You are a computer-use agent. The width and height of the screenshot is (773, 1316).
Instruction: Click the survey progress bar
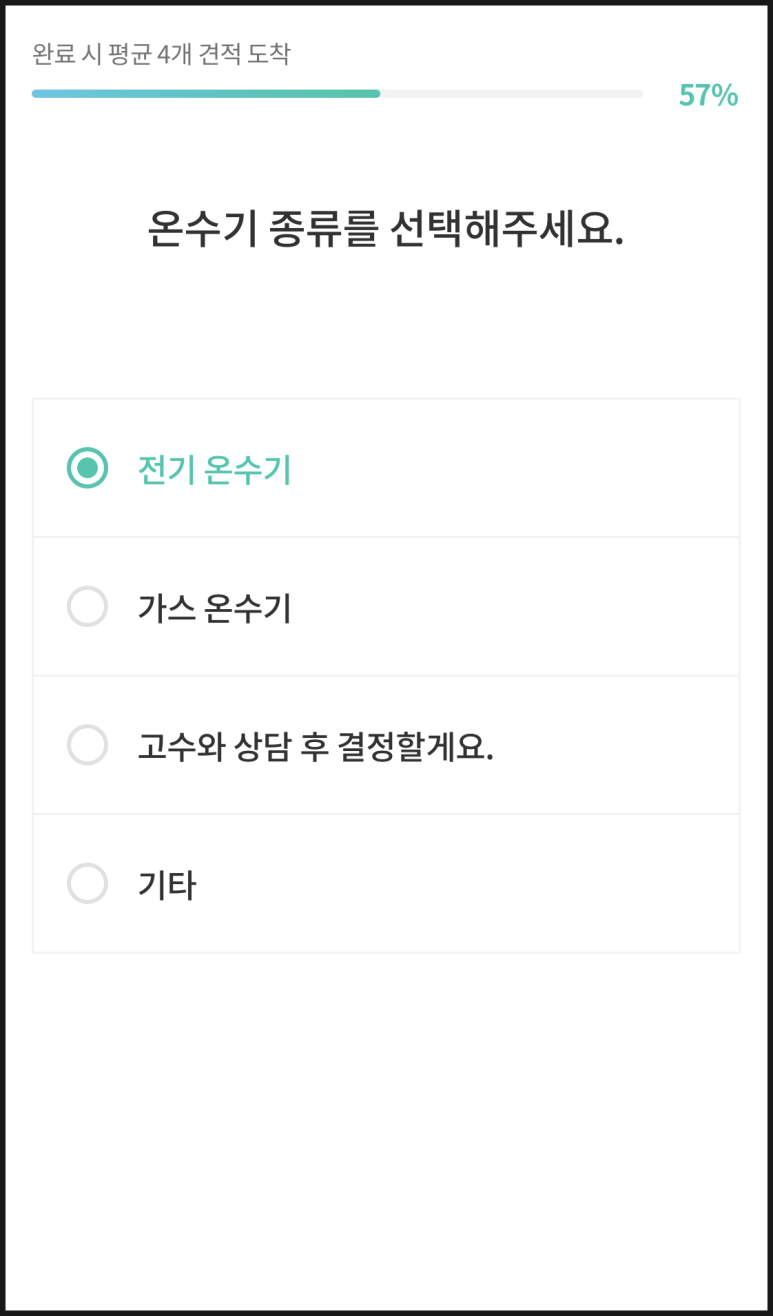(x=336, y=94)
